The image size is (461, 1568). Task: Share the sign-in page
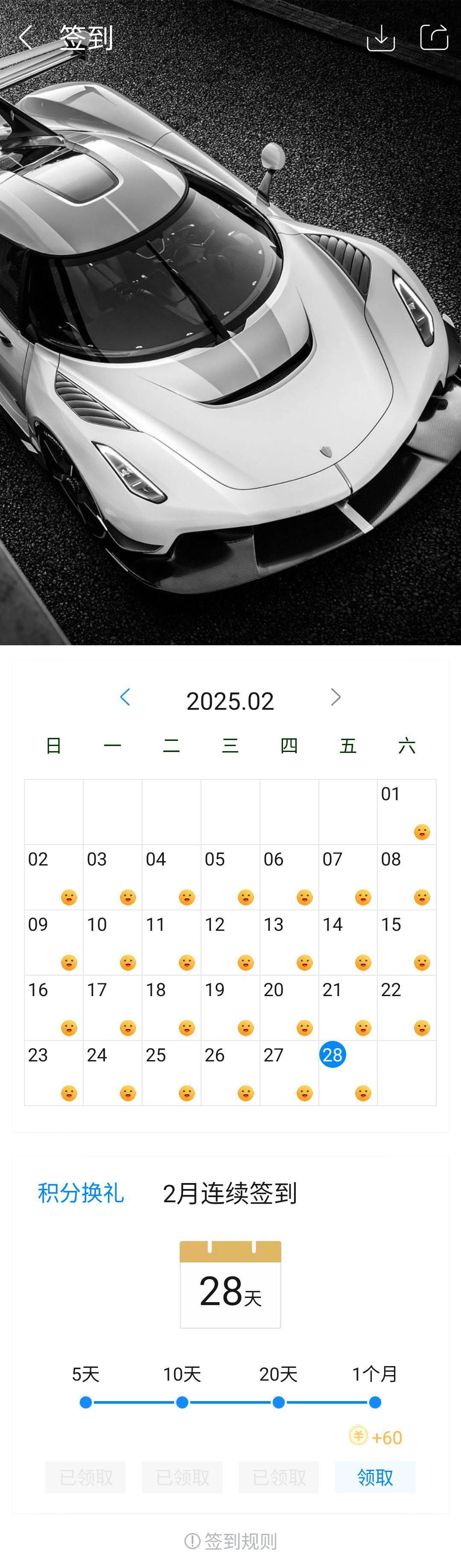coord(434,38)
